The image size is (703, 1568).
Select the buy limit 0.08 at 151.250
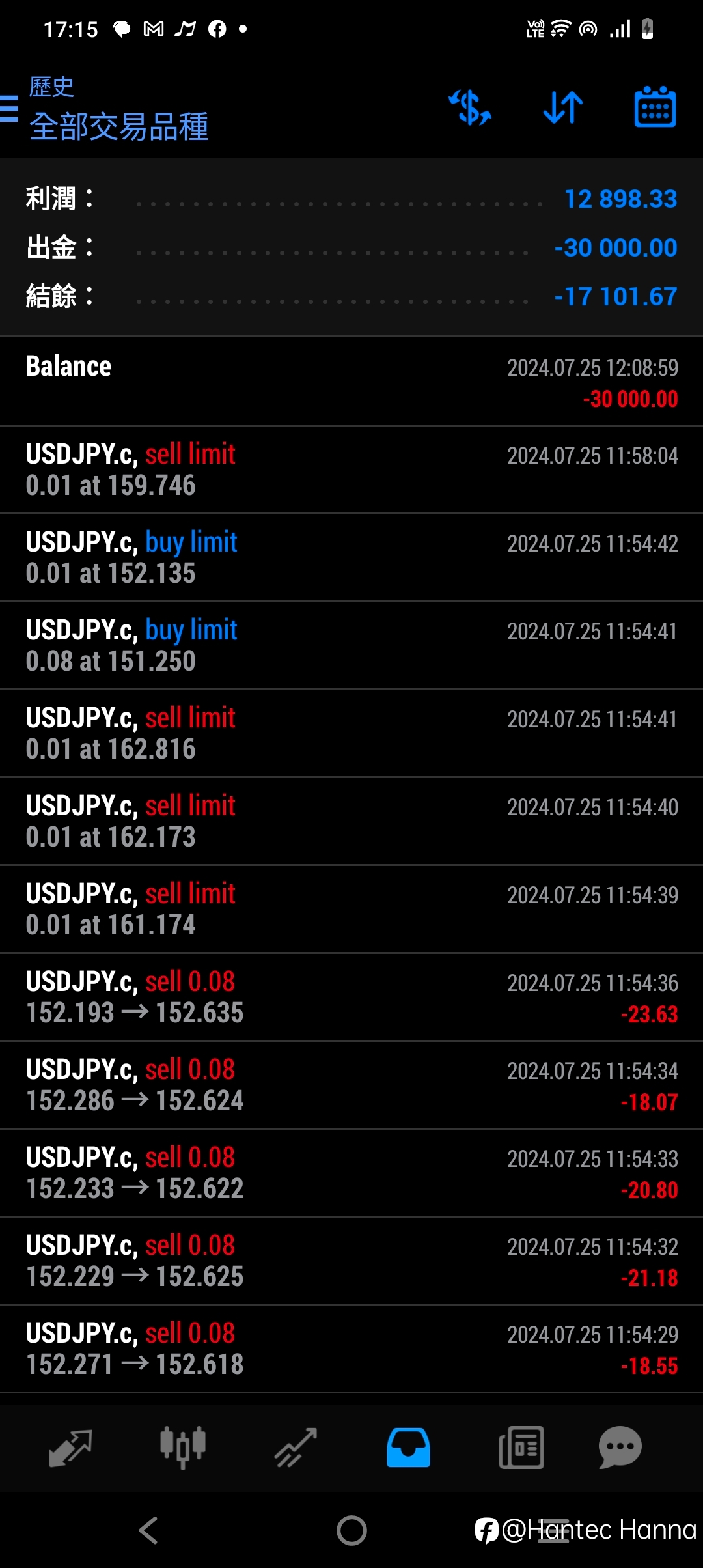click(x=351, y=645)
